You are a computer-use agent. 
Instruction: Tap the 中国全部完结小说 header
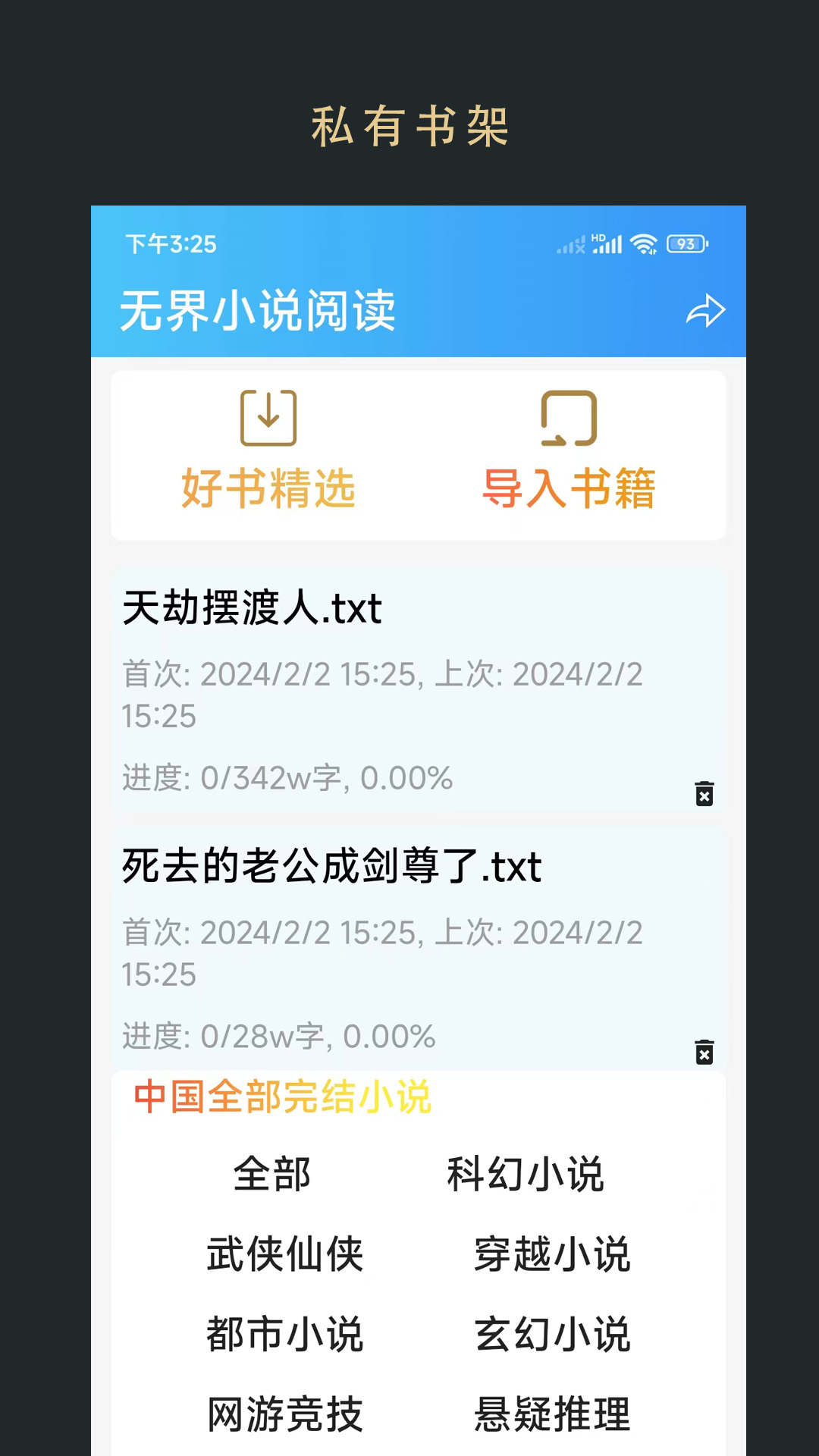[x=282, y=1098]
